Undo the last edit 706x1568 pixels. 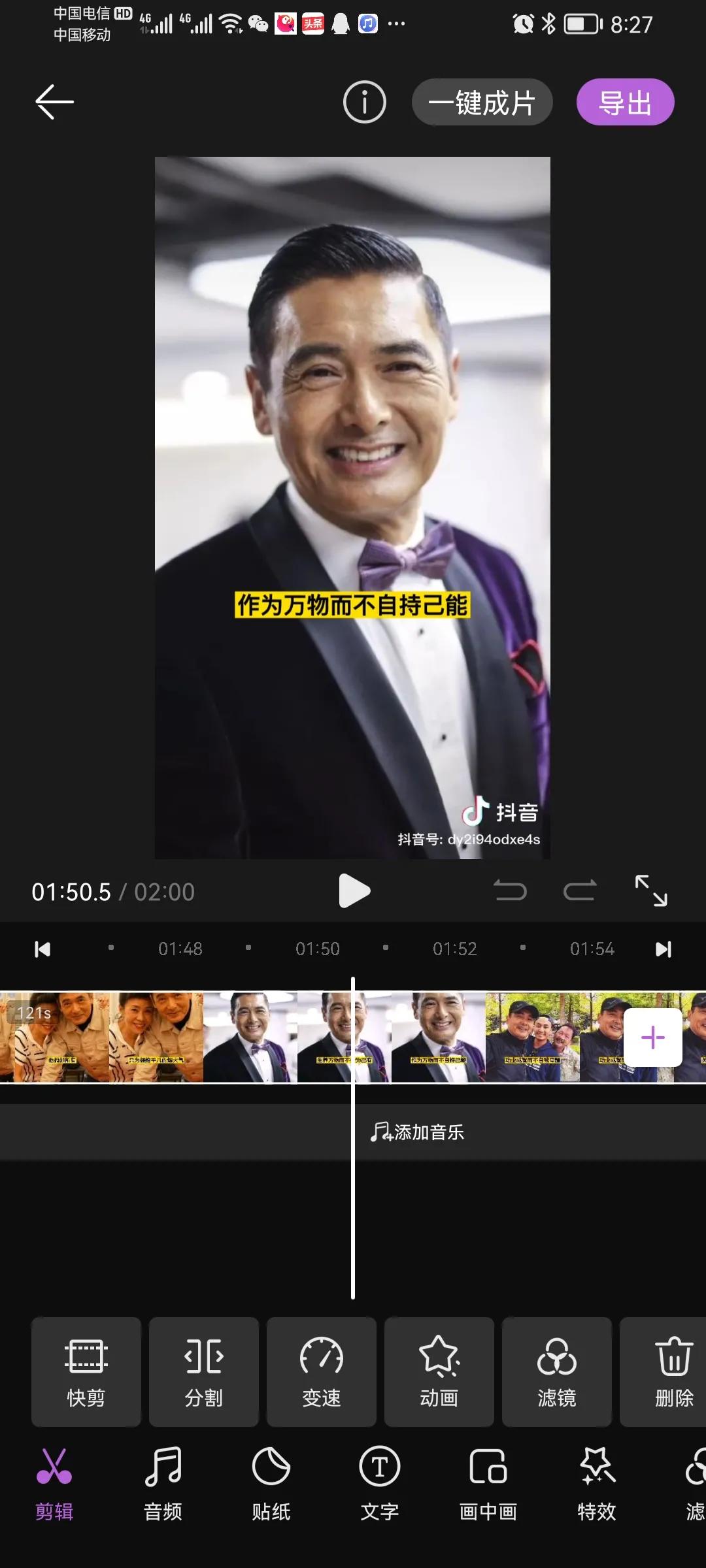[x=510, y=891]
